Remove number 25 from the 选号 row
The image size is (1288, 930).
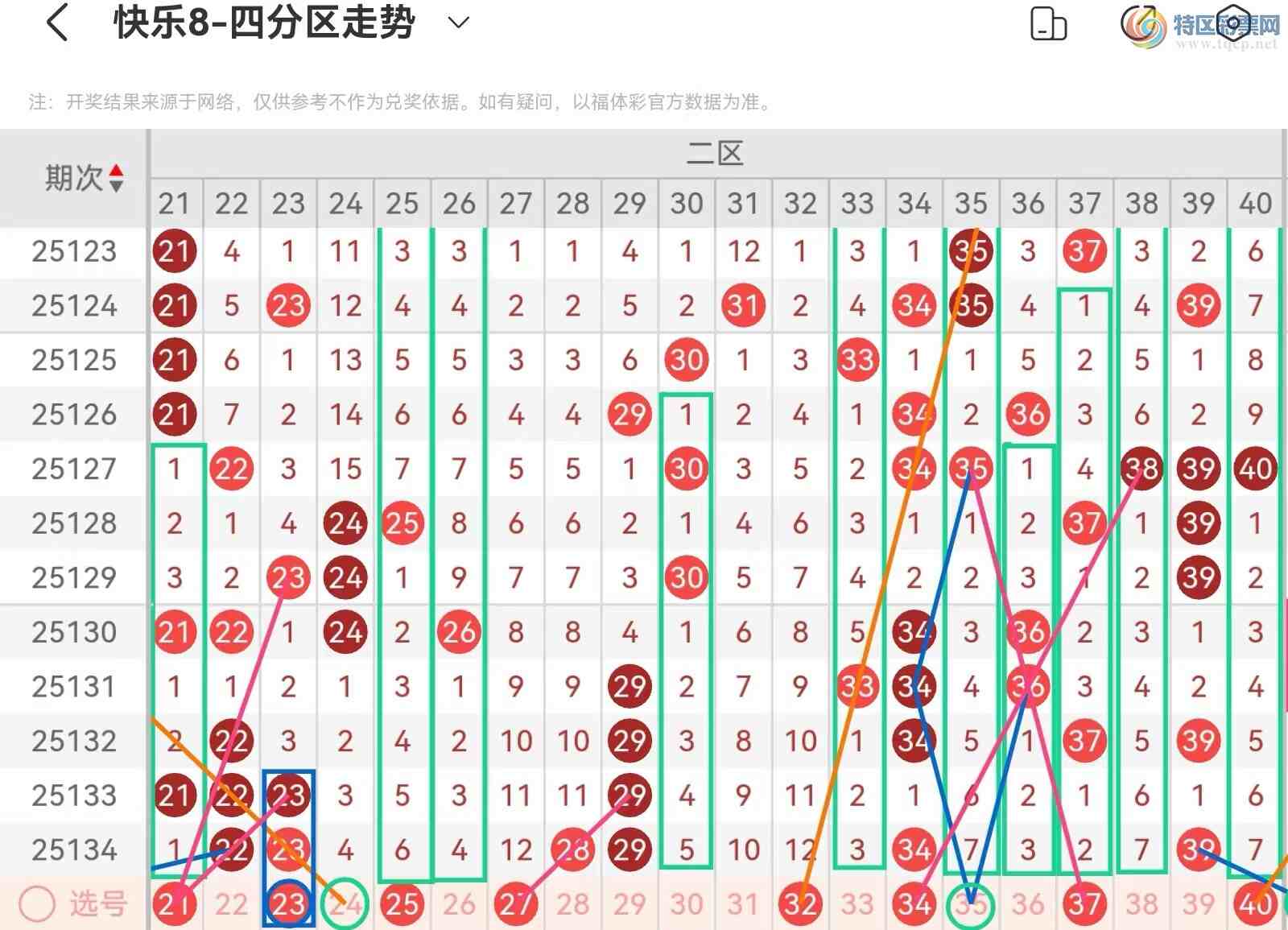pos(402,904)
